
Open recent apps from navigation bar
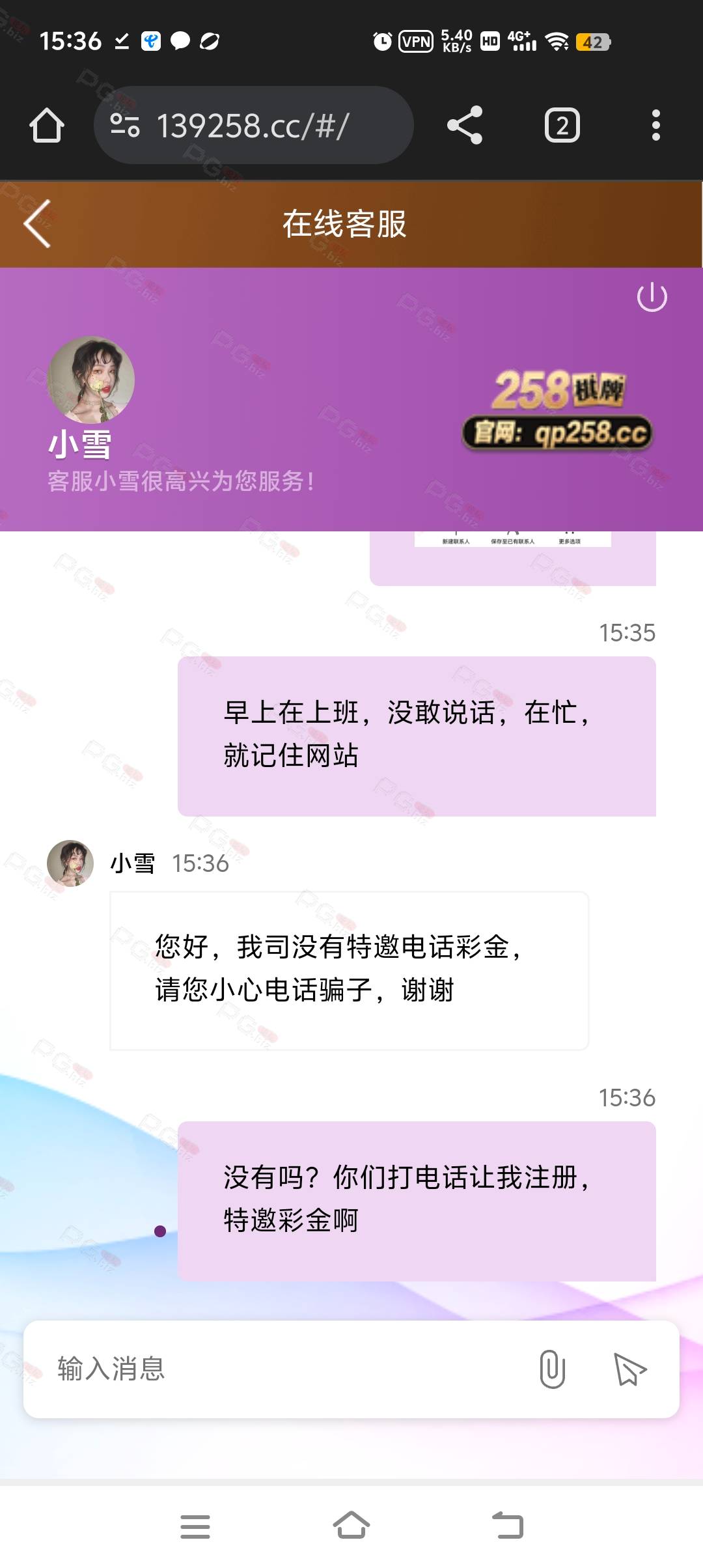[195, 1526]
